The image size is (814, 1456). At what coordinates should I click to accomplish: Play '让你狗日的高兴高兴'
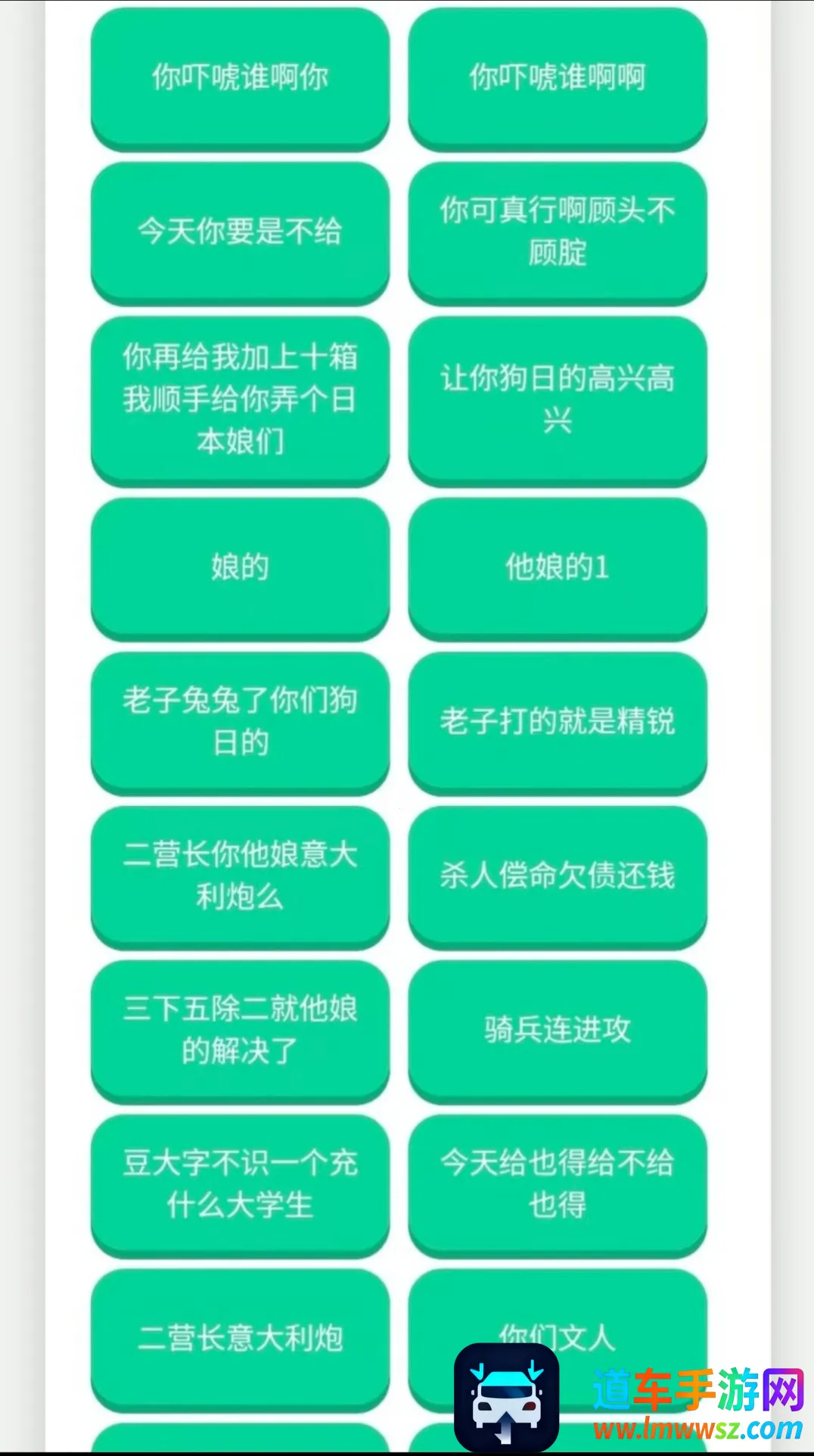point(558,399)
